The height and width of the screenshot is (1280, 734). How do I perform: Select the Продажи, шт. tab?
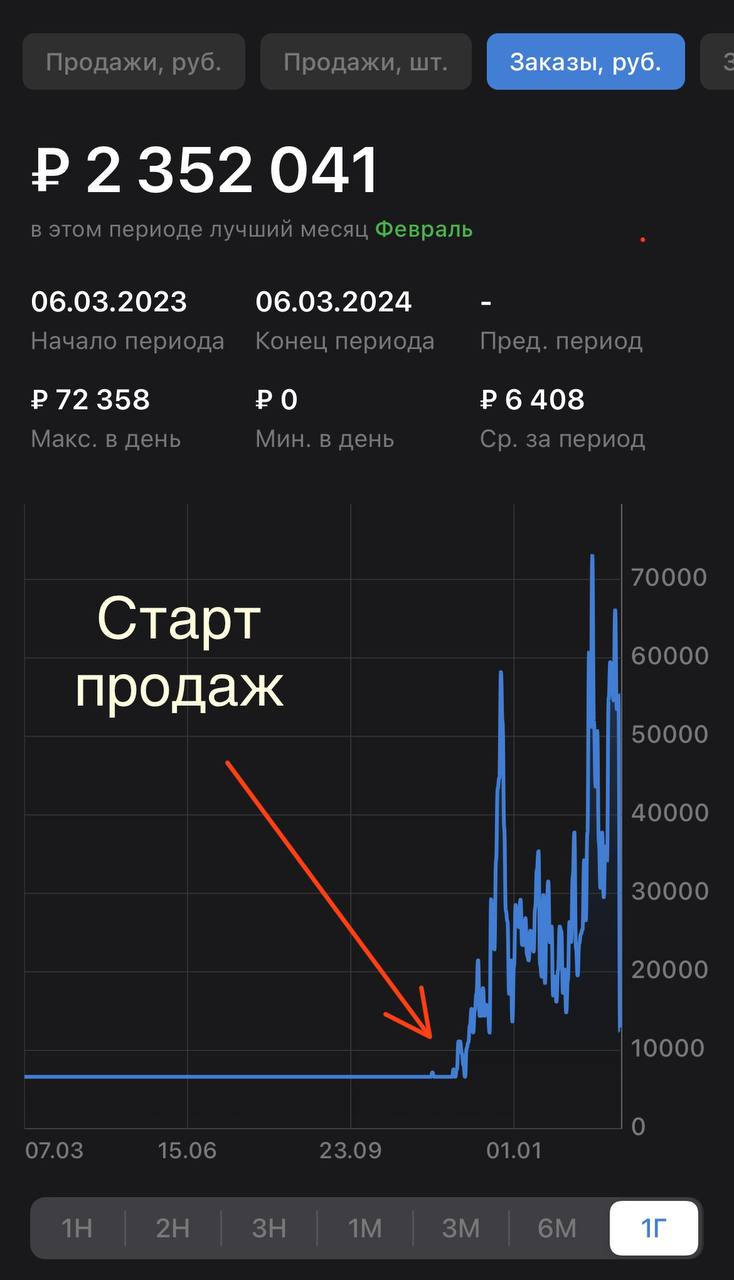363,62
